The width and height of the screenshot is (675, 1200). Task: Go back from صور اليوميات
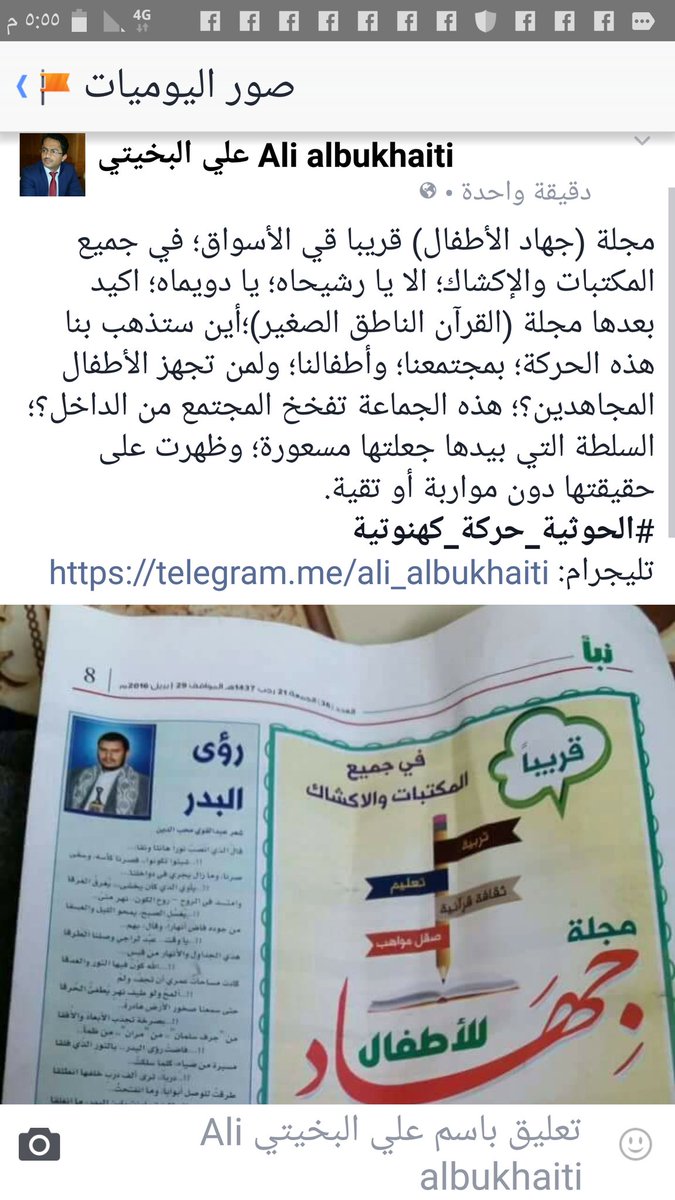click(x=22, y=87)
